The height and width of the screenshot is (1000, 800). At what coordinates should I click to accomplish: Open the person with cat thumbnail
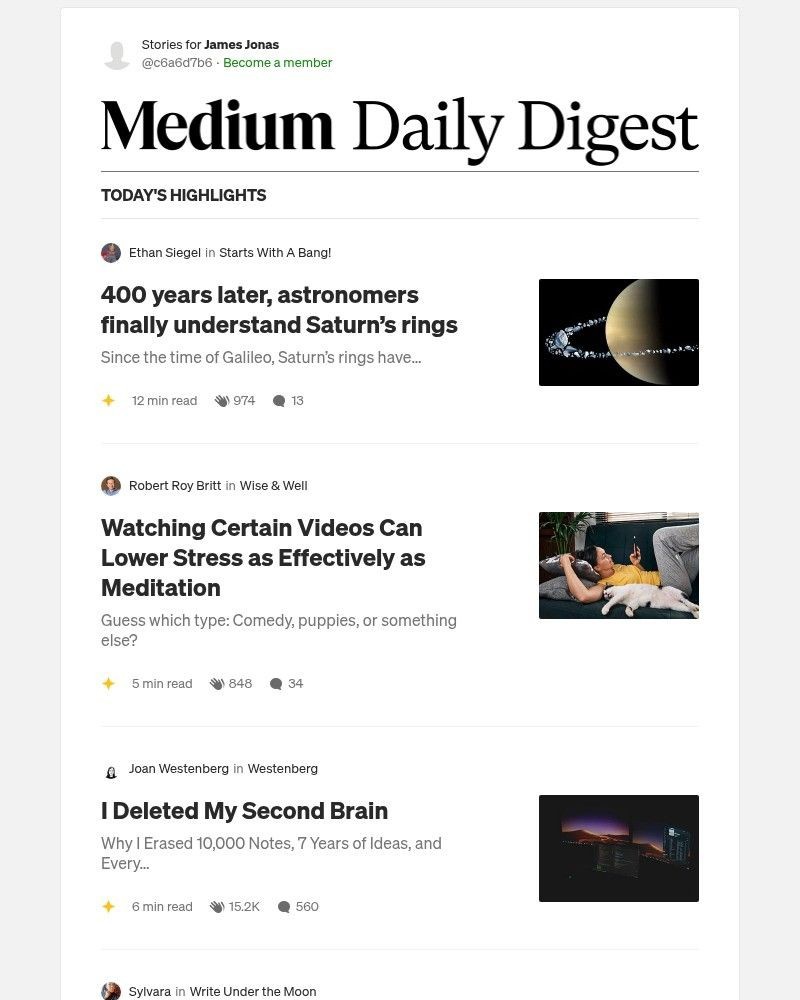(618, 565)
